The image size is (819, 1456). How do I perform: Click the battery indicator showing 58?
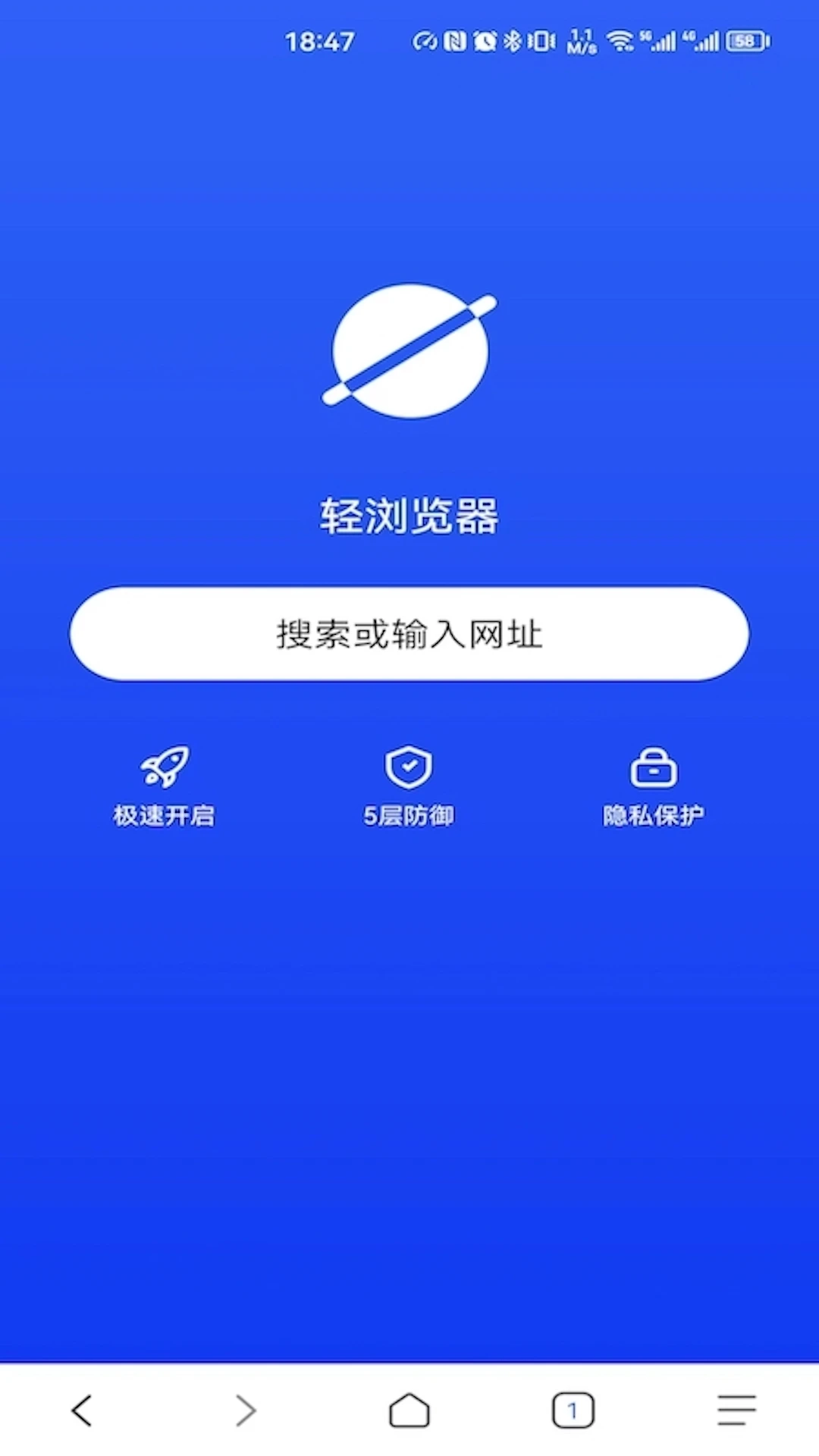pos(745,42)
